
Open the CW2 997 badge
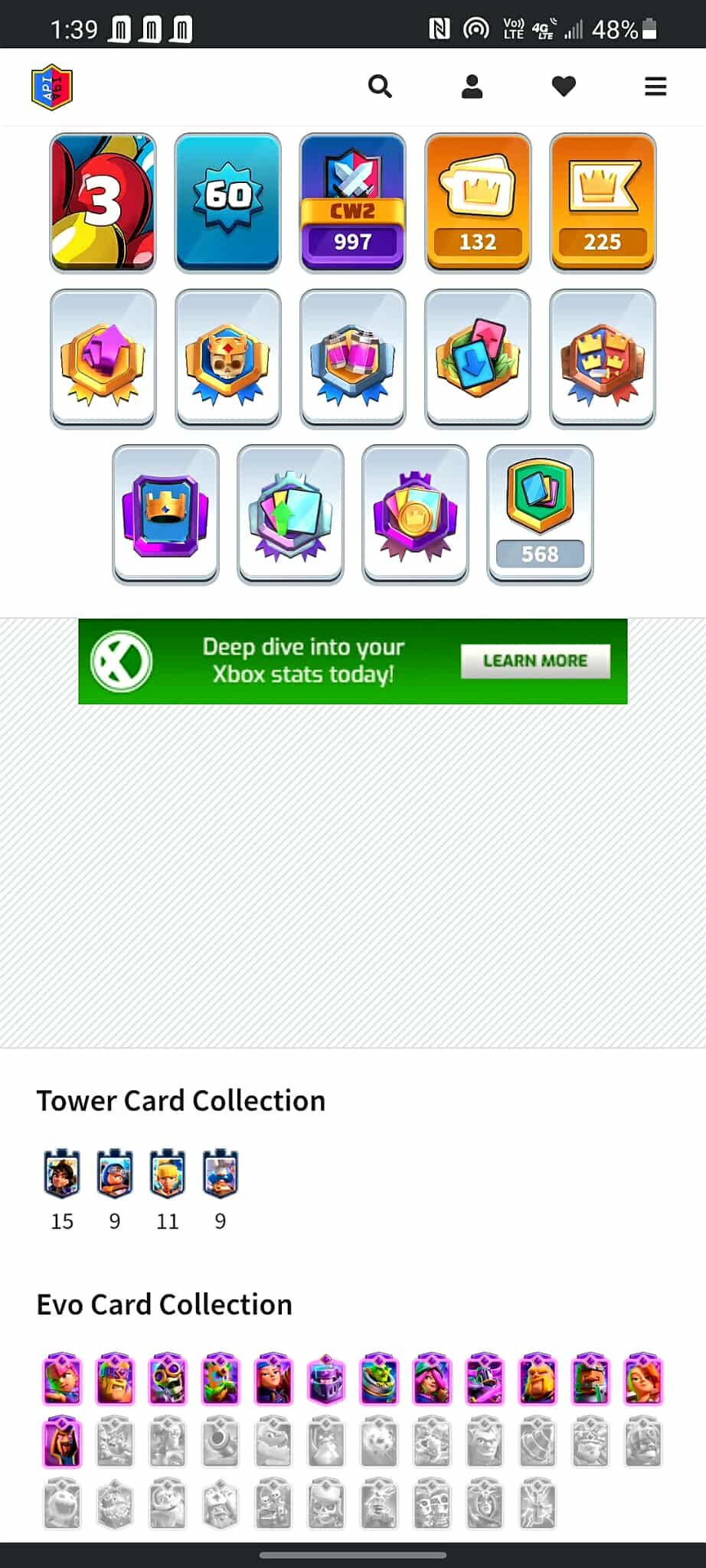[352, 203]
